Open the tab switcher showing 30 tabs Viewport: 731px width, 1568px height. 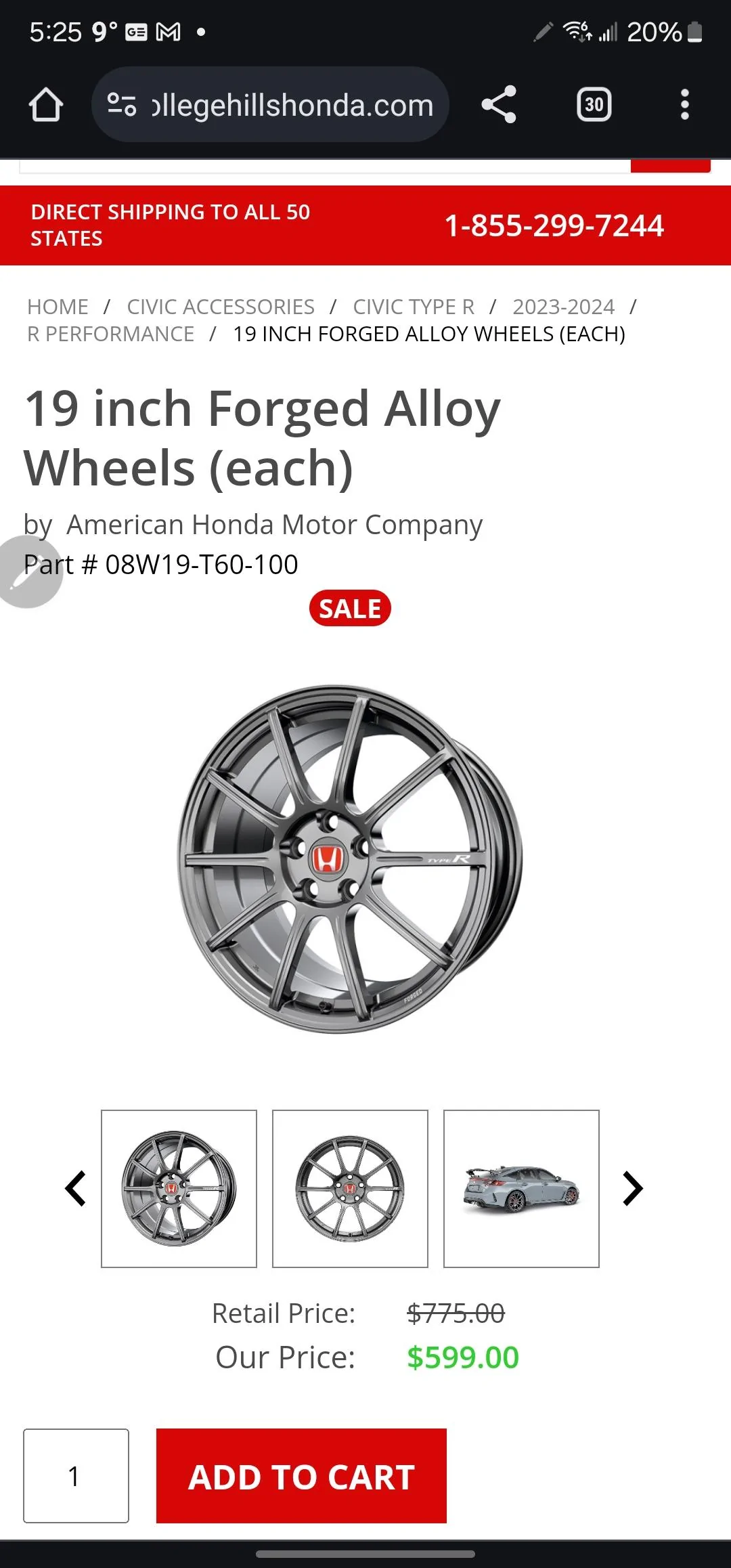point(594,104)
